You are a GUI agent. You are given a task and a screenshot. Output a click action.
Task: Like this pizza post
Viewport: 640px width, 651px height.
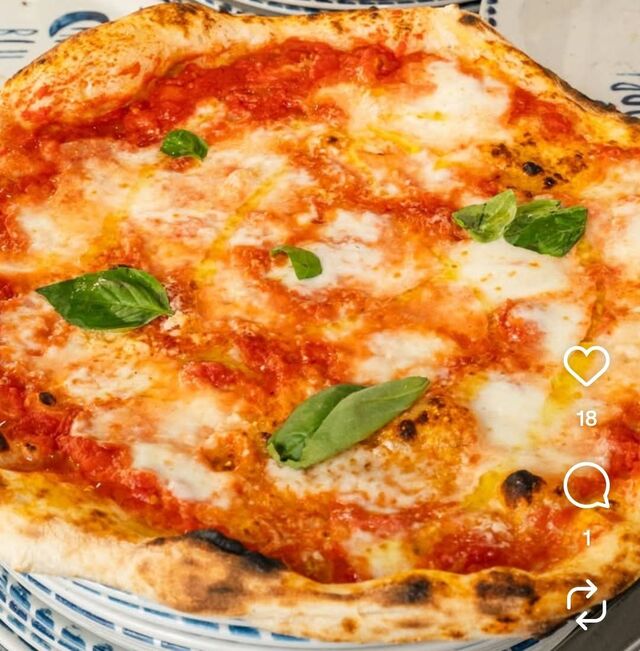586,365
